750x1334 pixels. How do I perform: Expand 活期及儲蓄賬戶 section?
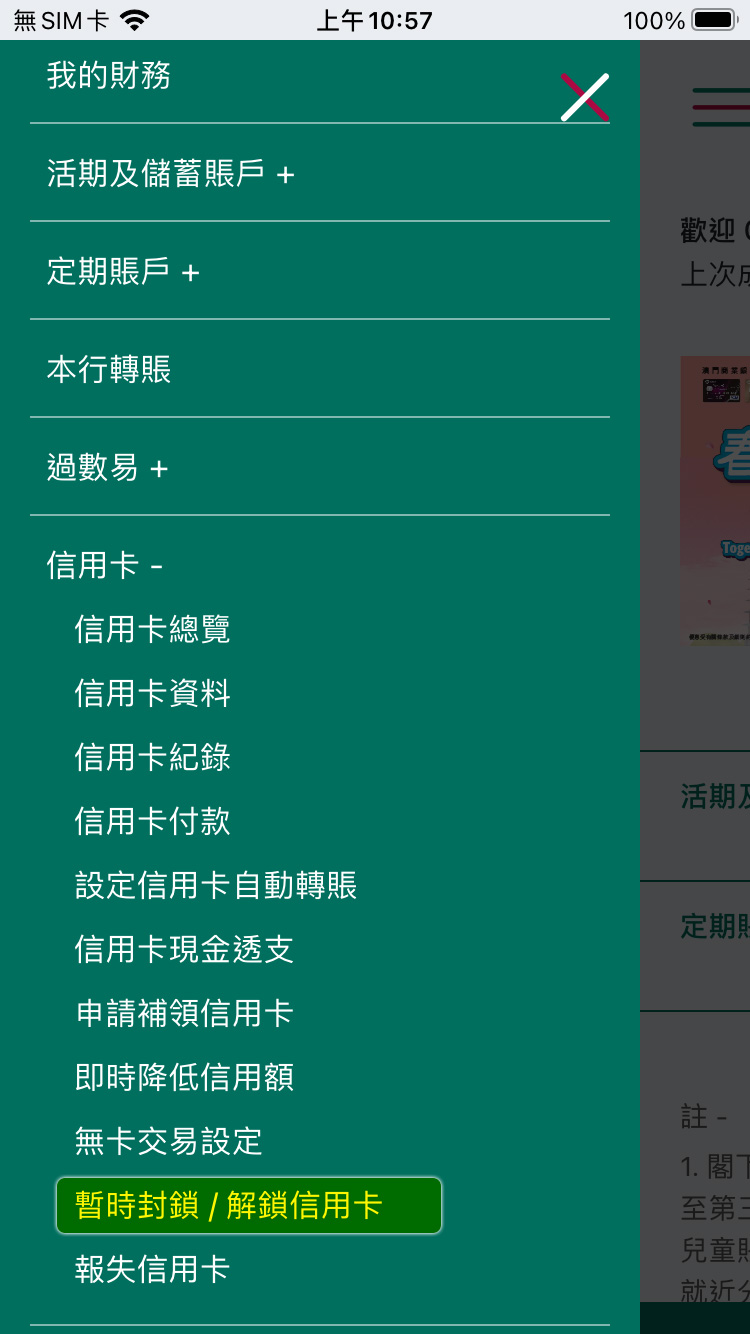pos(171,174)
